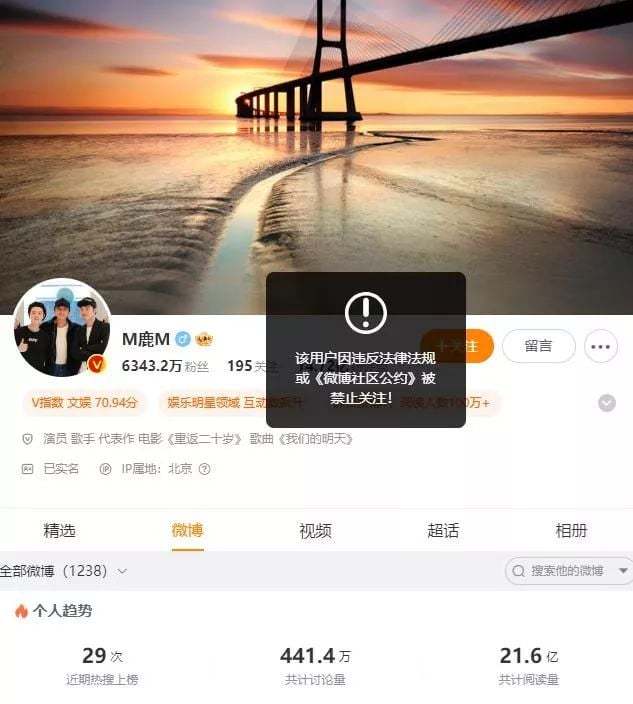Tap the IP属地 help question mark
Image resolution: width=633 pixels, height=704 pixels.
tap(204, 469)
